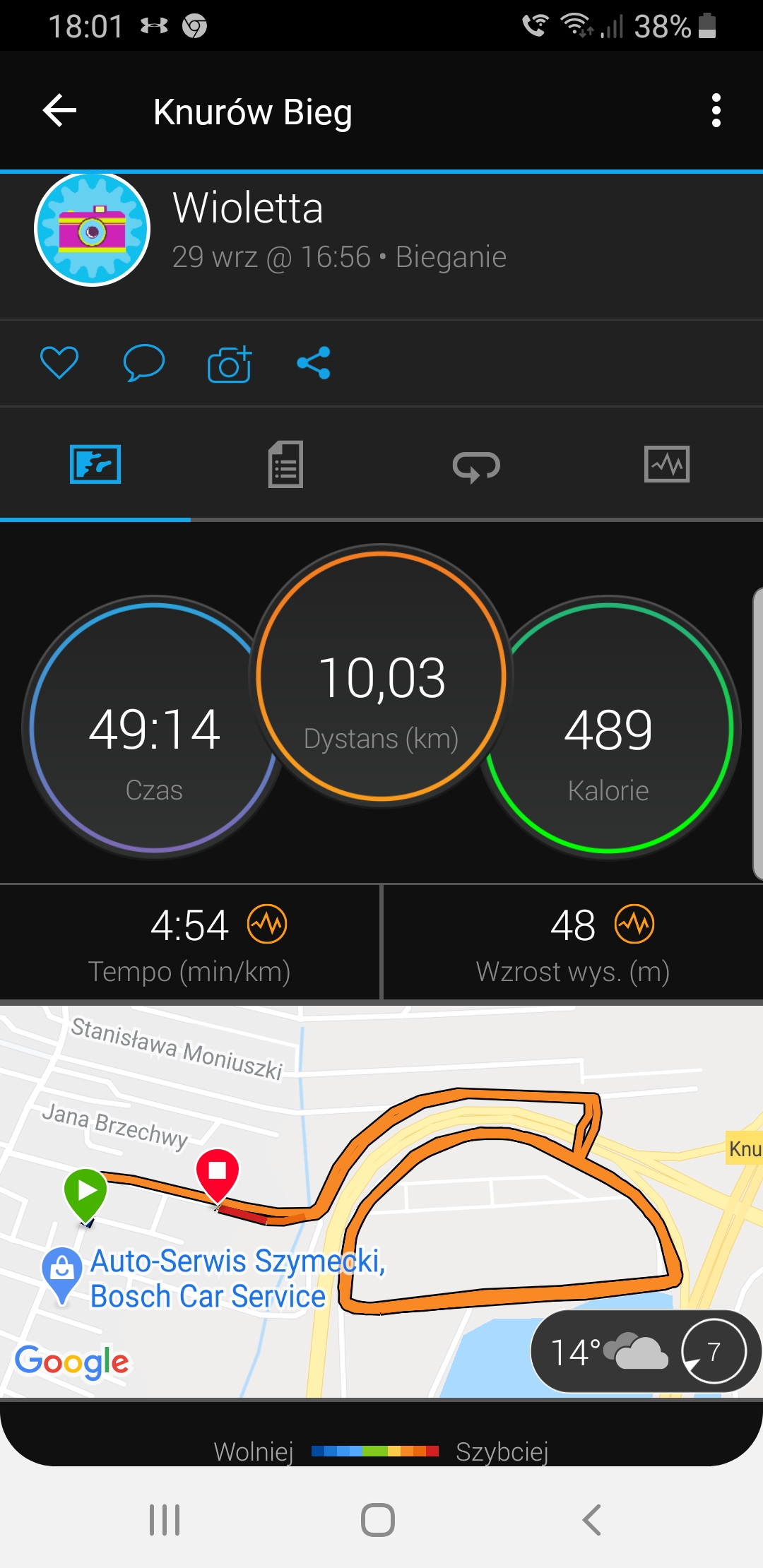Tap the system home button
Screen dimensions: 763x1568
378,1519
